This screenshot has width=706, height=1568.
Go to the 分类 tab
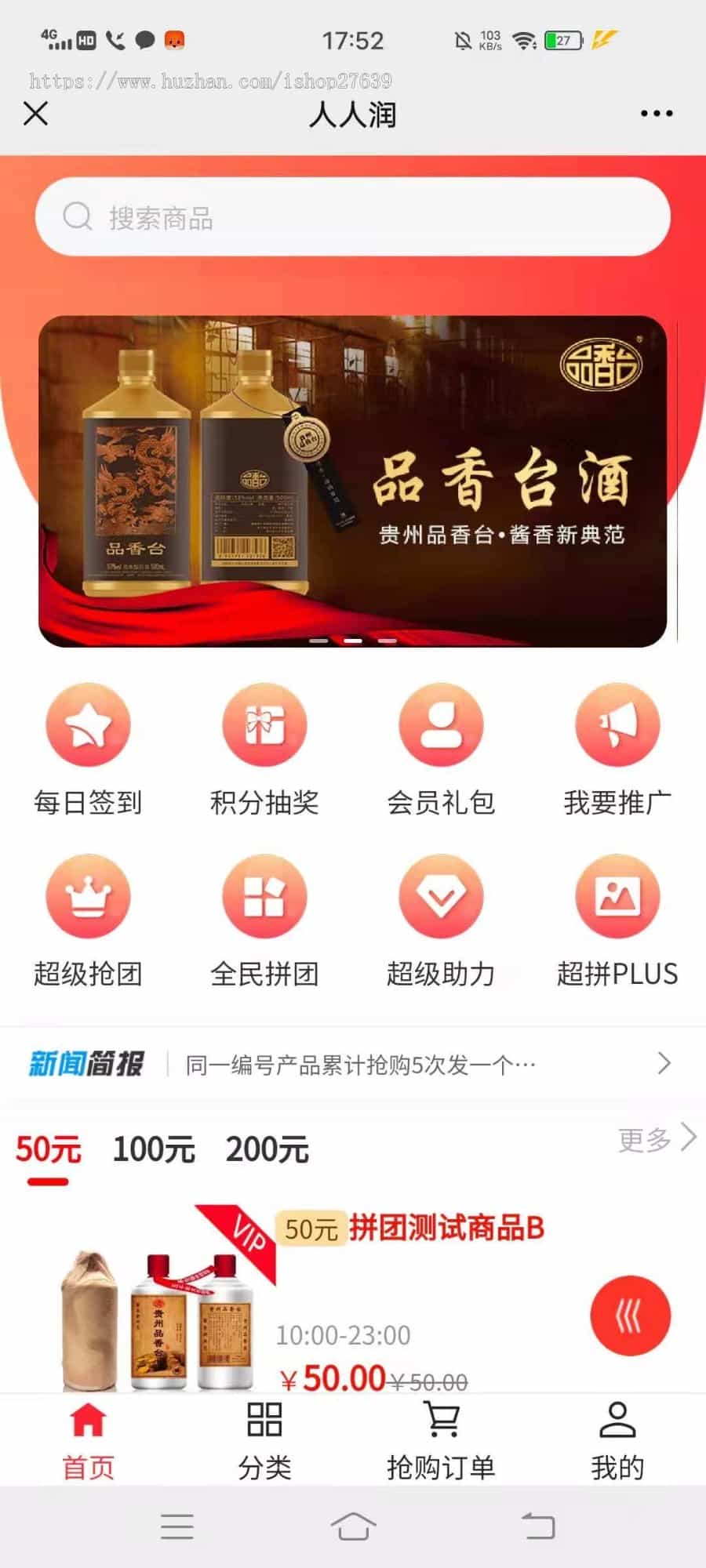pos(264,1440)
